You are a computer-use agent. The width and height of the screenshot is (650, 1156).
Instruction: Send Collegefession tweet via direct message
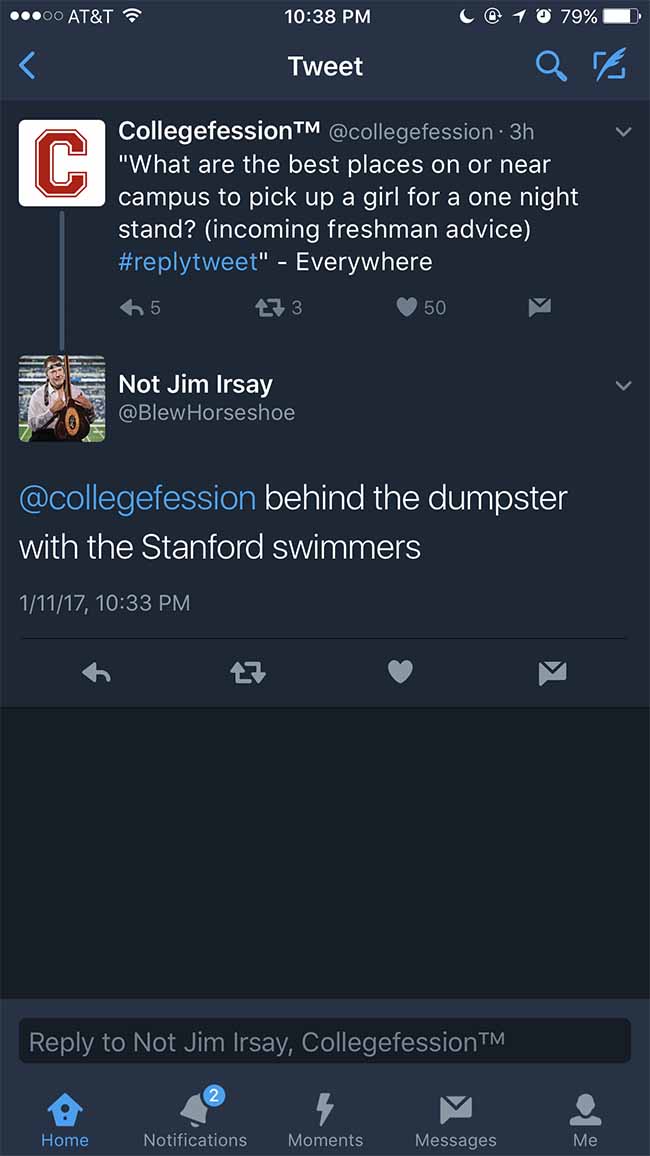[540, 307]
